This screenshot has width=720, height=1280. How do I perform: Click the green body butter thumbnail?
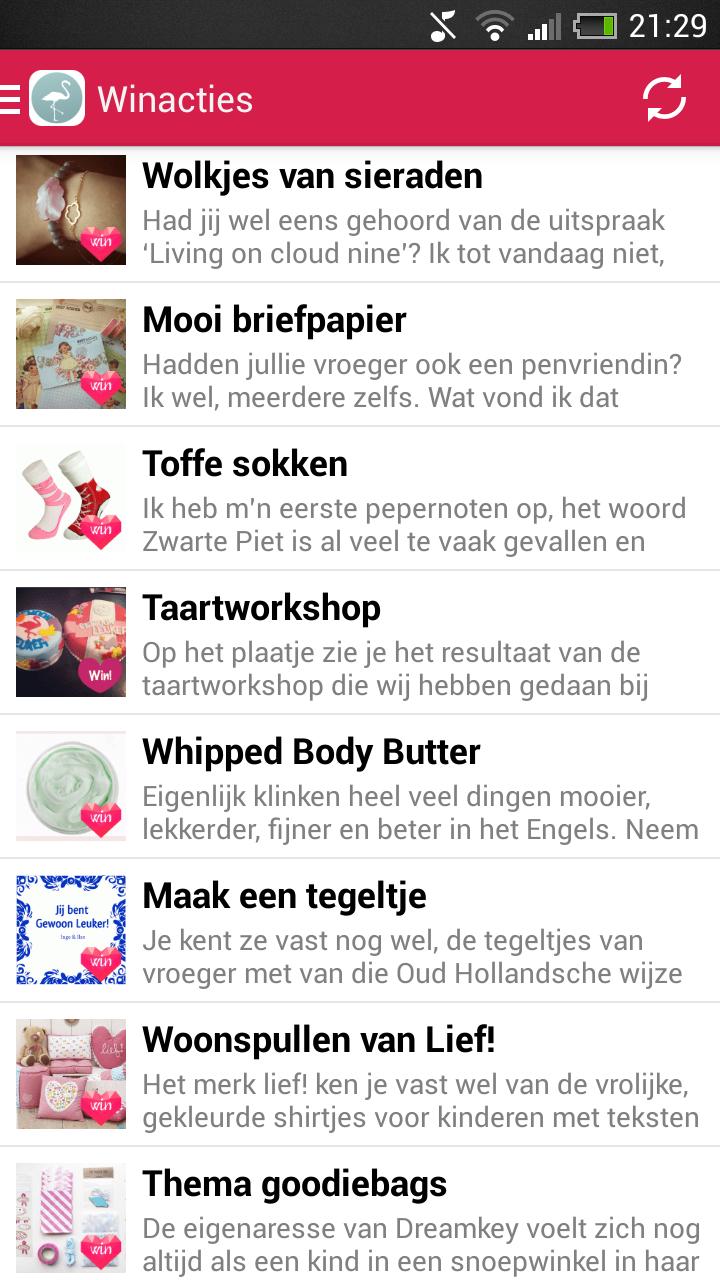70,786
